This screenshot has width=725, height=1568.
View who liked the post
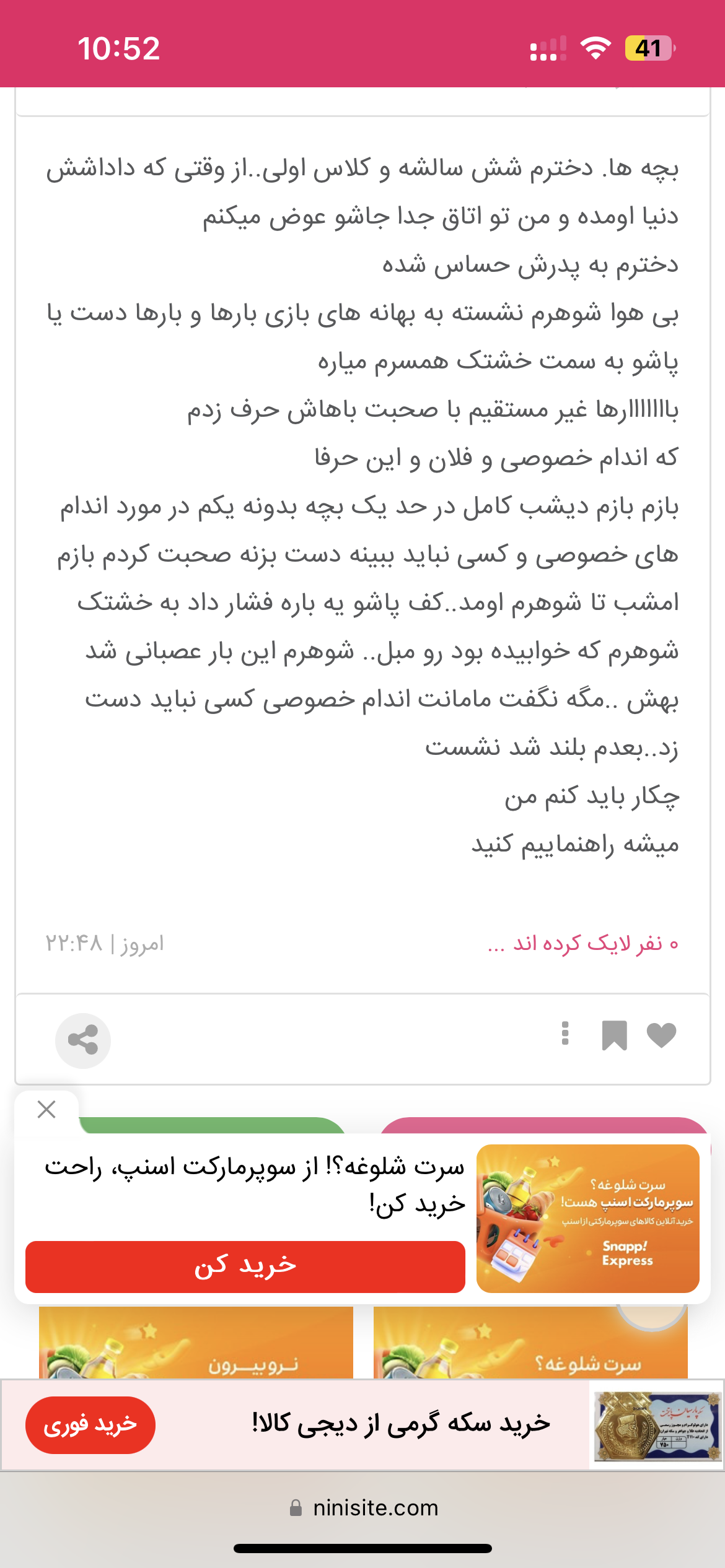tap(584, 944)
